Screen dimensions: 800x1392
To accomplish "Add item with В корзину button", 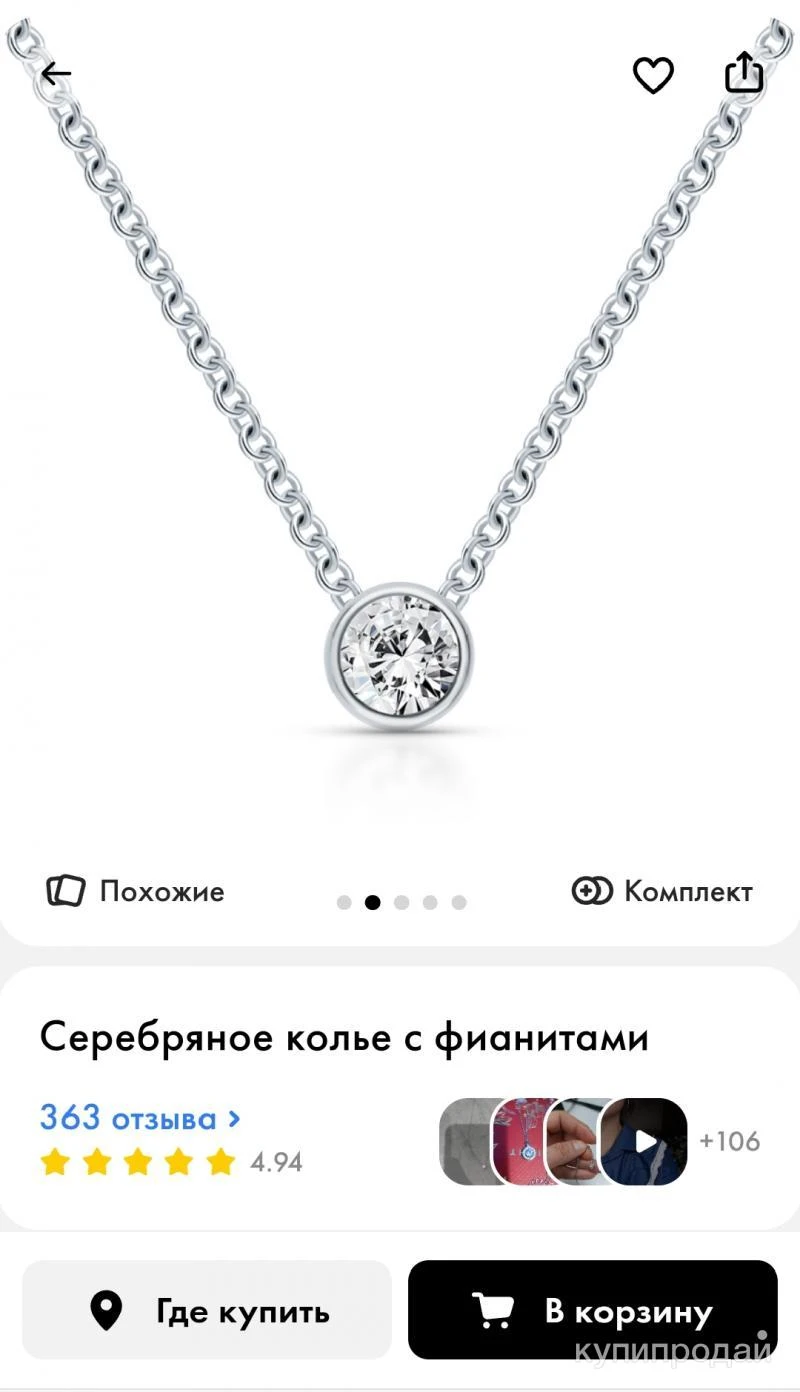I will click(x=593, y=1310).
